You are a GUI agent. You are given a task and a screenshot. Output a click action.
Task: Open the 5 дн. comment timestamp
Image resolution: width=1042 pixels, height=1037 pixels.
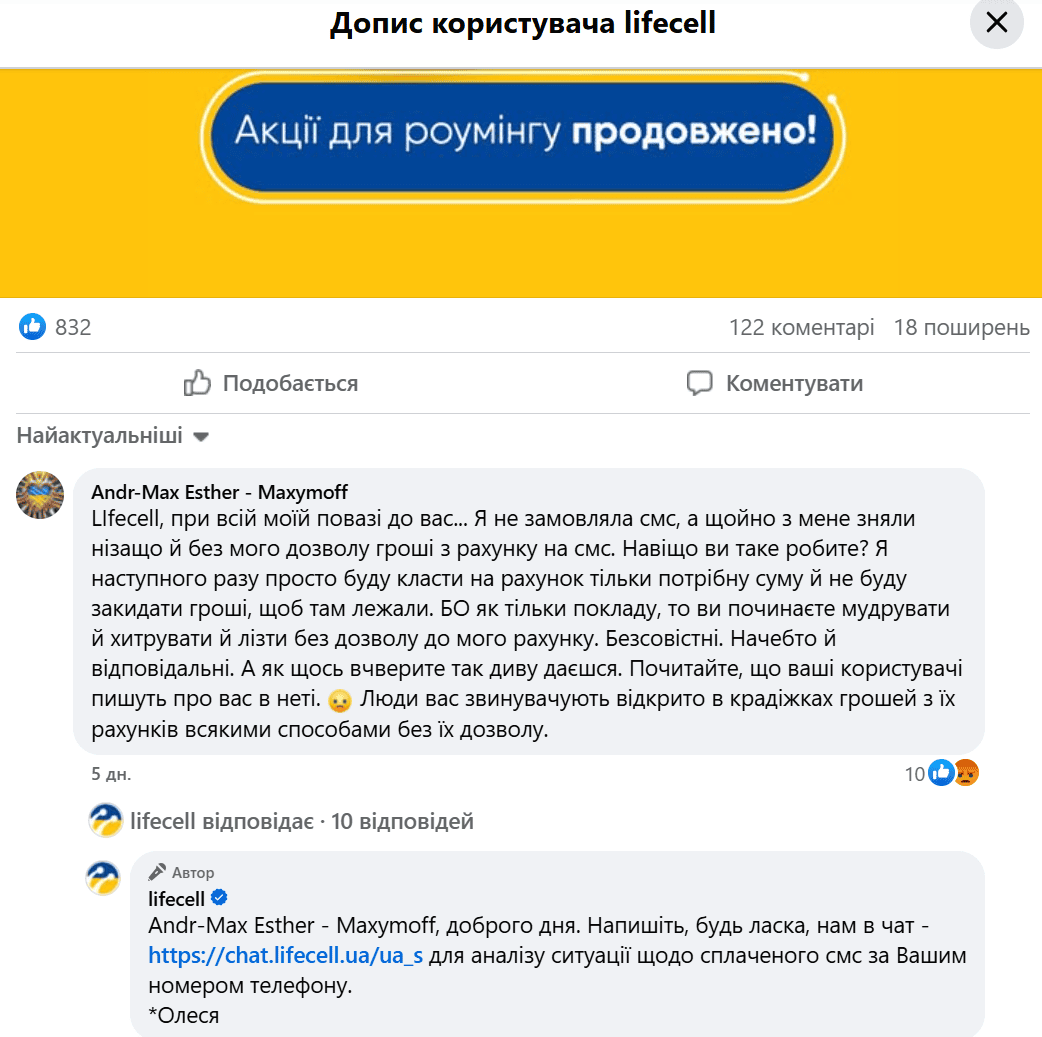111,774
